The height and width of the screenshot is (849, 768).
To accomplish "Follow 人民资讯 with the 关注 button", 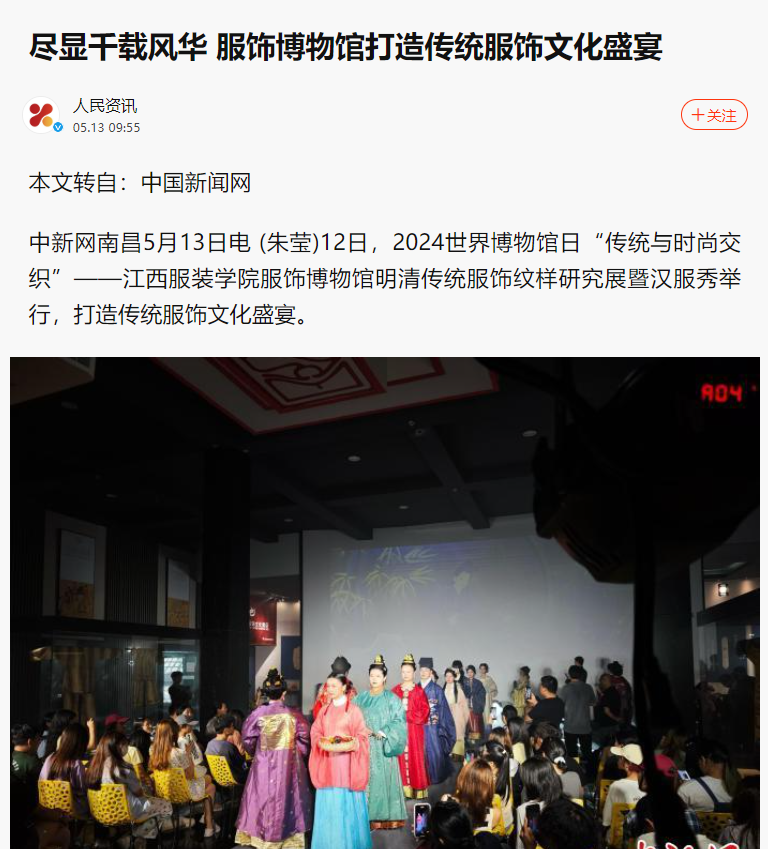I will tap(714, 115).
